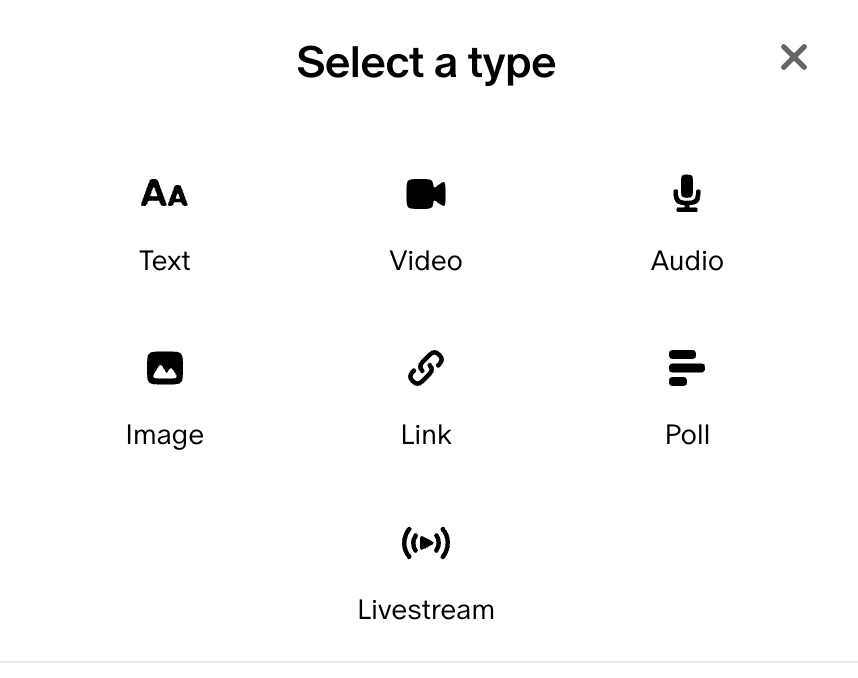Create an Image post

[165, 396]
